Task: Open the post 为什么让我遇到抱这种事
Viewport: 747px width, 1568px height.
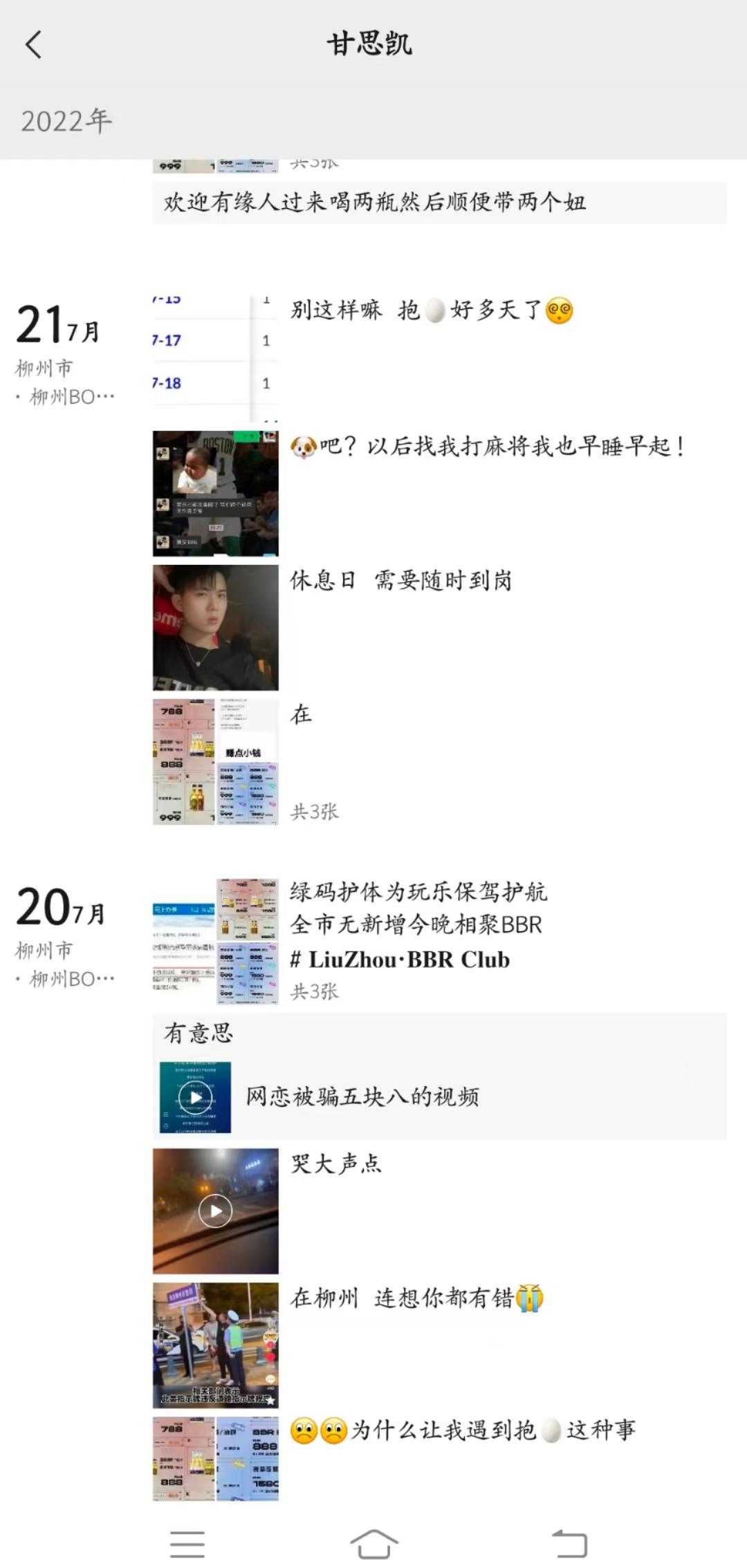Action: (x=462, y=1430)
